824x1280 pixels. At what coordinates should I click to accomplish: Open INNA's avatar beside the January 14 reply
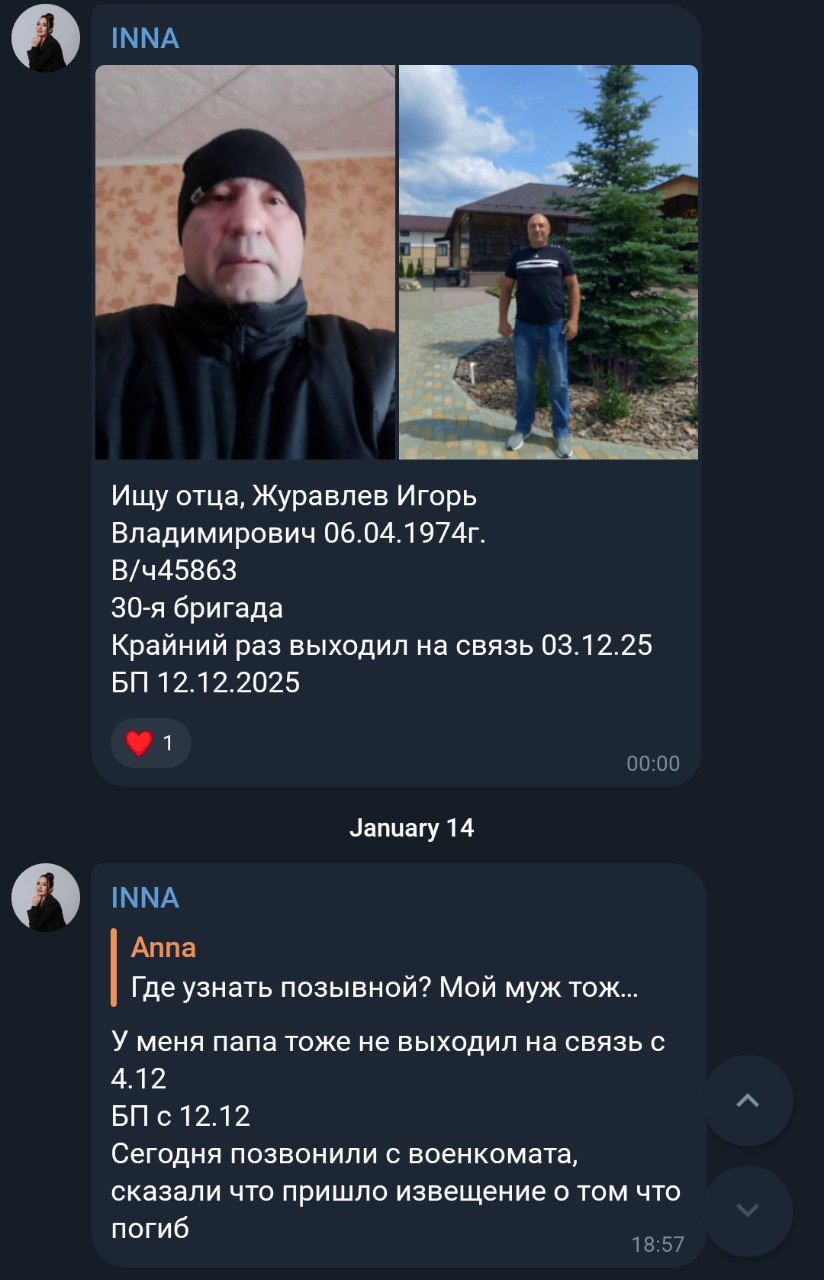coord(45,898)
